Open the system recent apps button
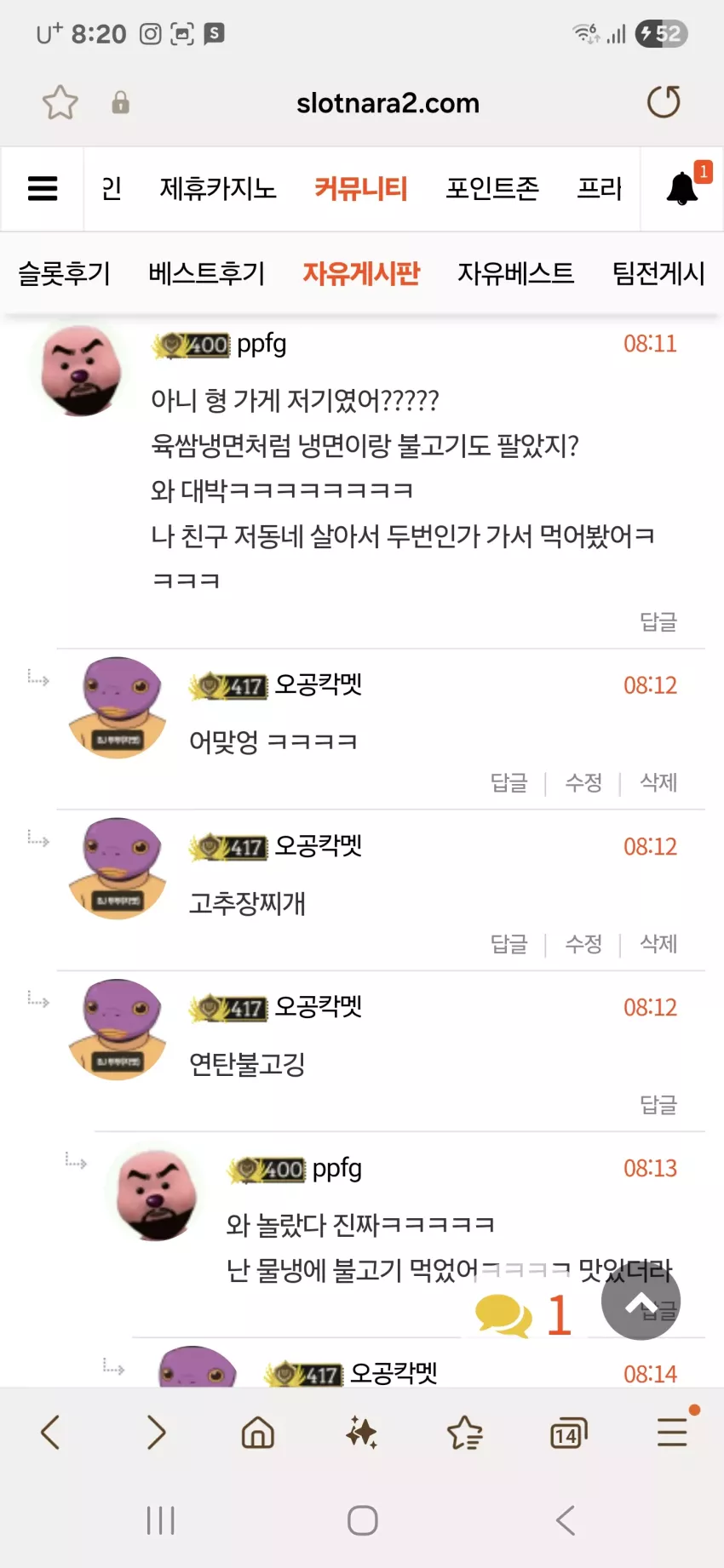724x1568 pixels. tap(160, 1520)
